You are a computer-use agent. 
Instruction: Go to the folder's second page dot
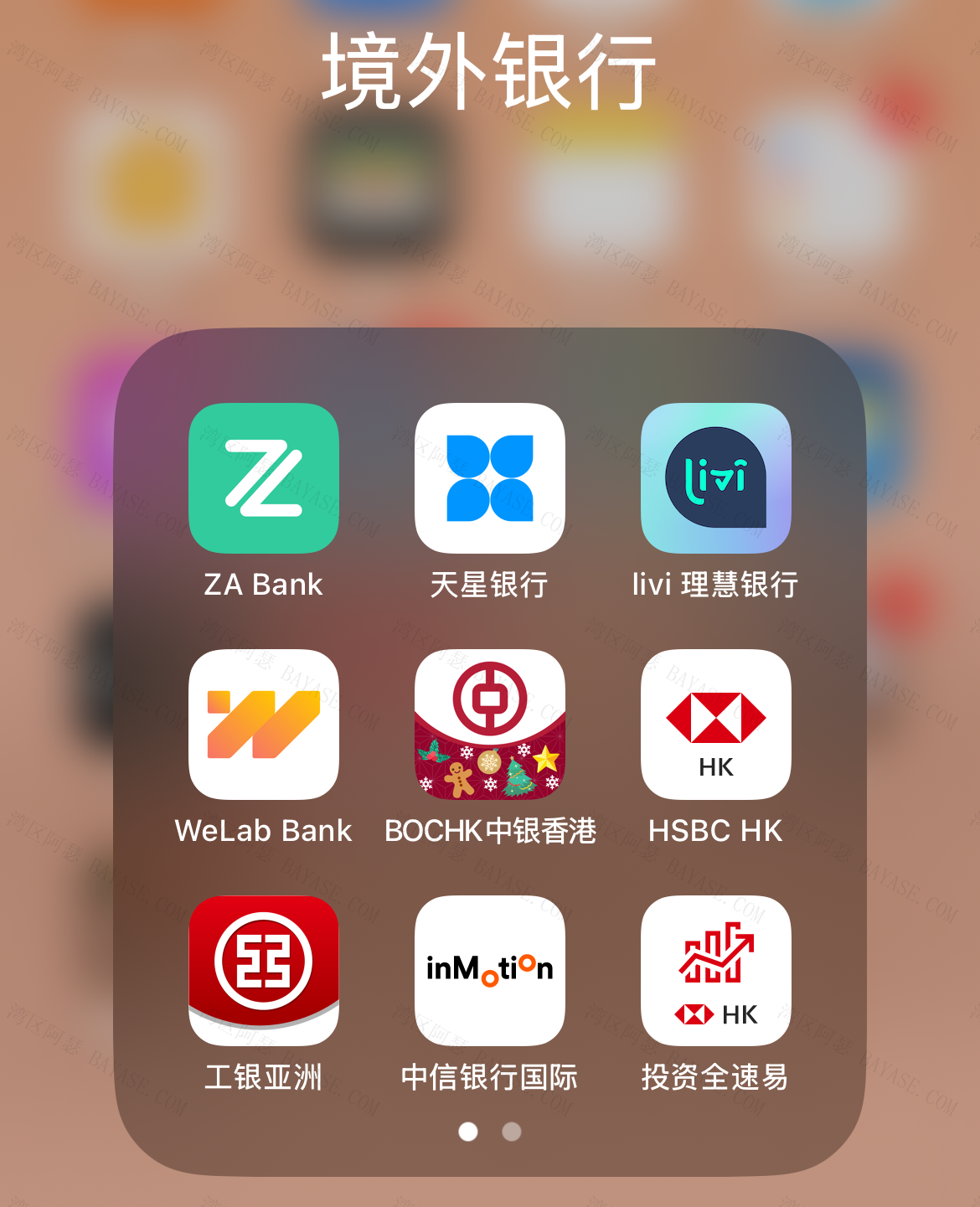tap(512, 1132)
